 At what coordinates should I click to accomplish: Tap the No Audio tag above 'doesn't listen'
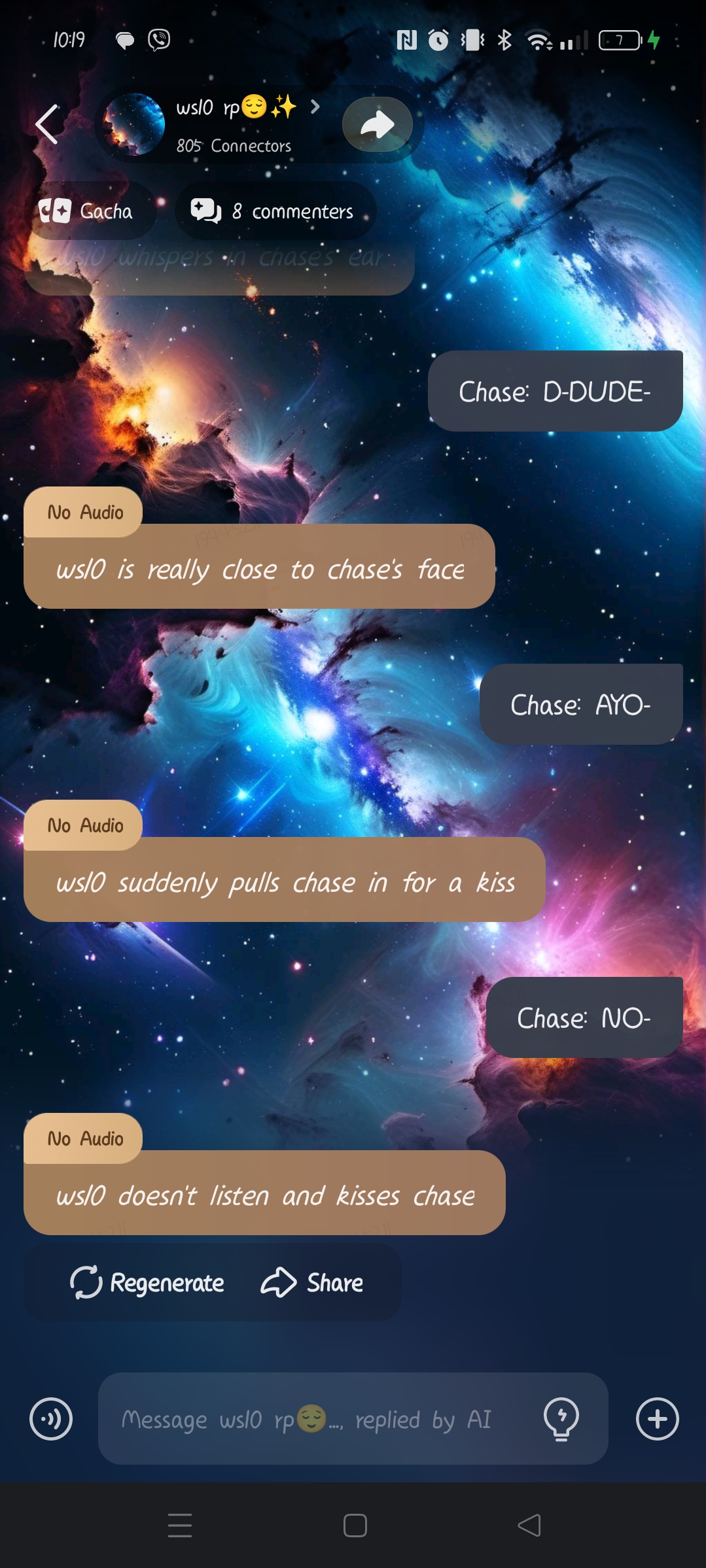85,1138
